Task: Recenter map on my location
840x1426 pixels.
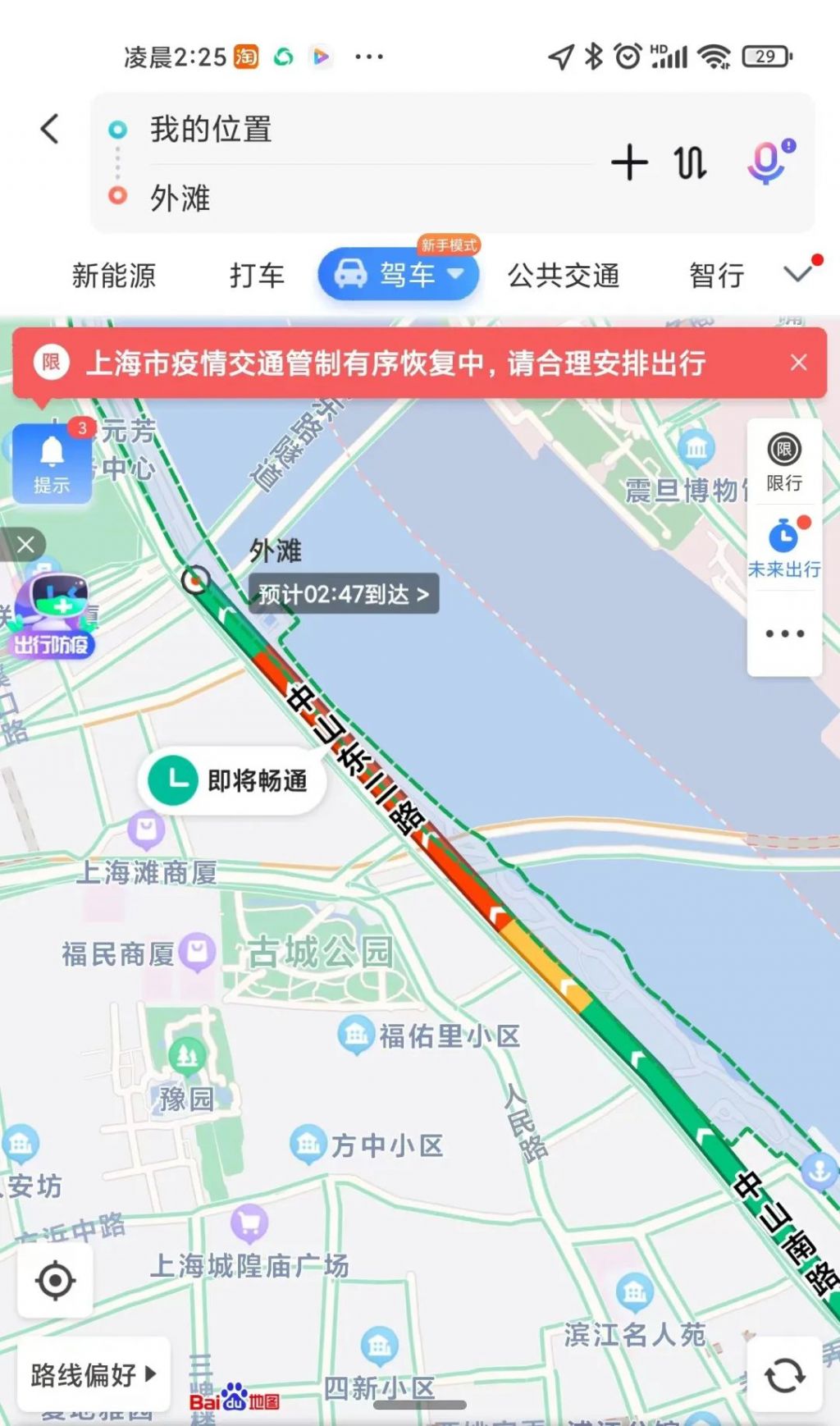Action: 55,1281
